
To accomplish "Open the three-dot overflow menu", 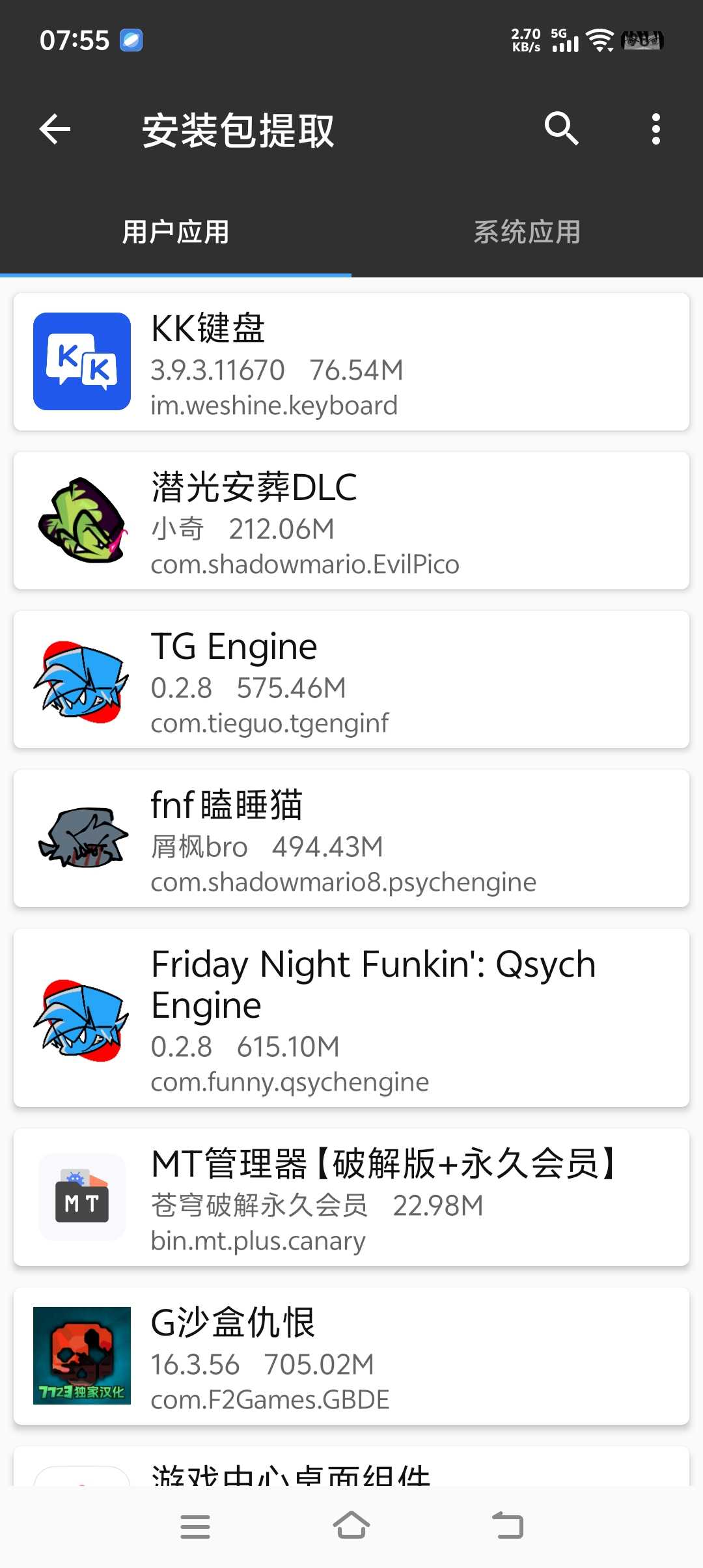I will [x=655, y=129].
